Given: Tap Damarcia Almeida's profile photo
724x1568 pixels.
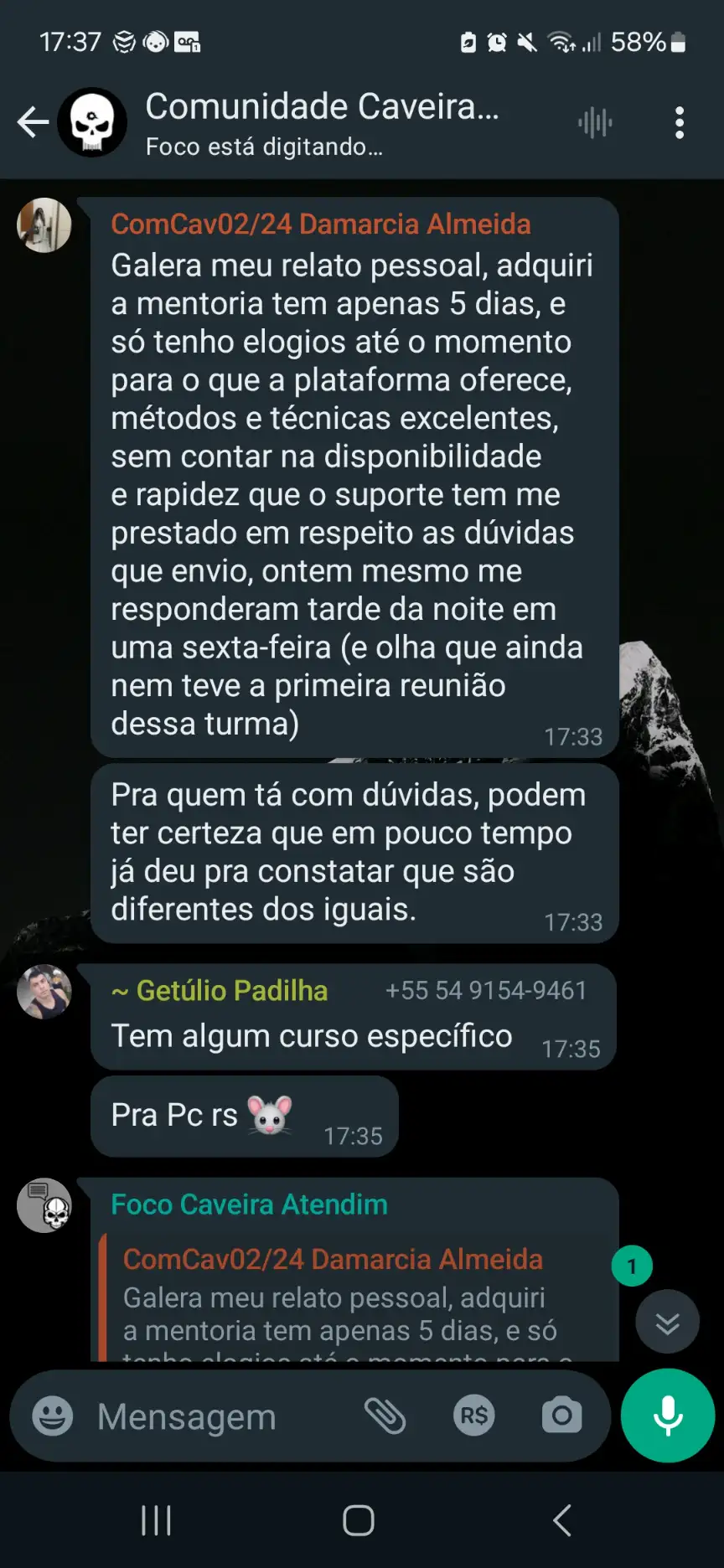Looking at the screenshot, I should point(44,225).
